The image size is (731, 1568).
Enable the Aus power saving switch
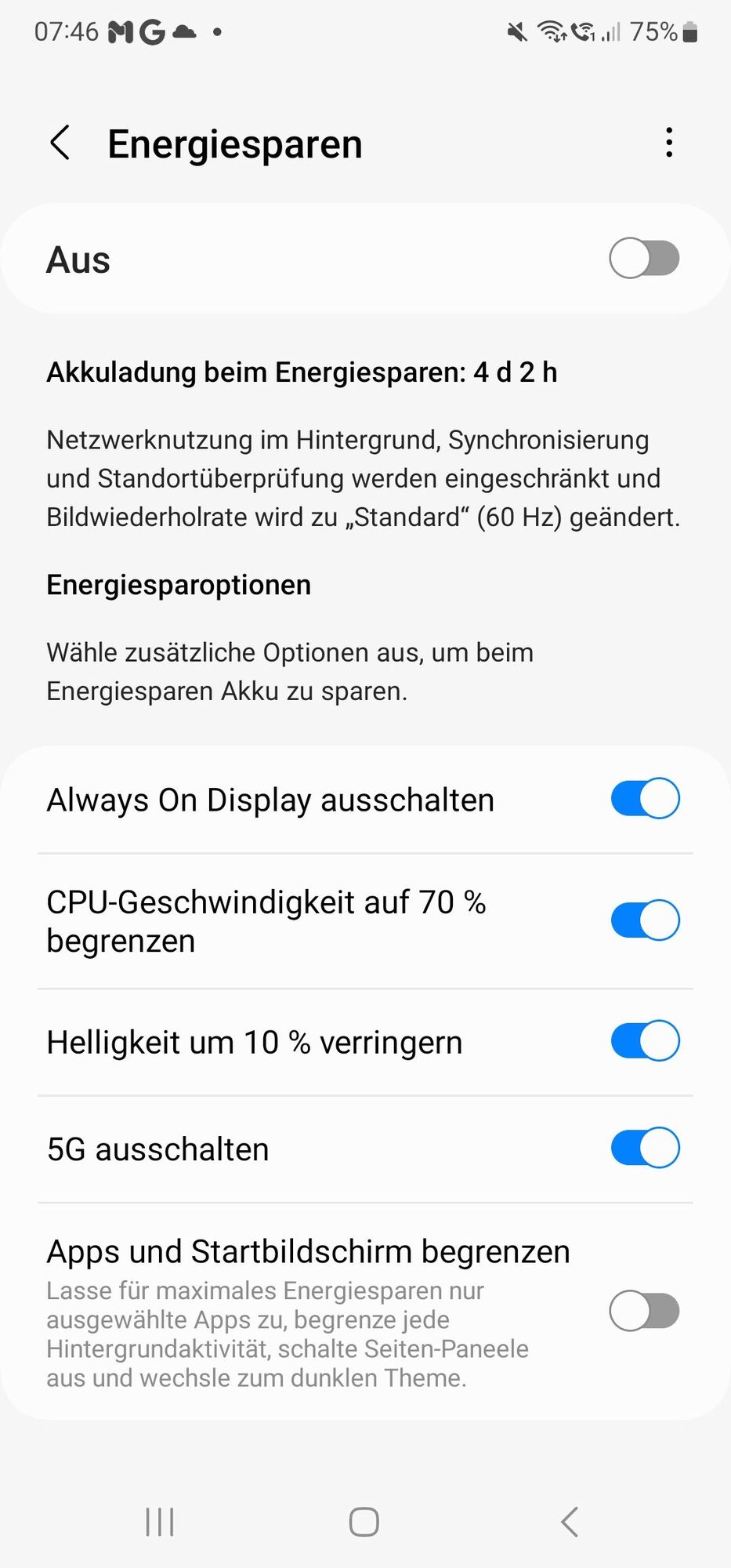[642, 258]
